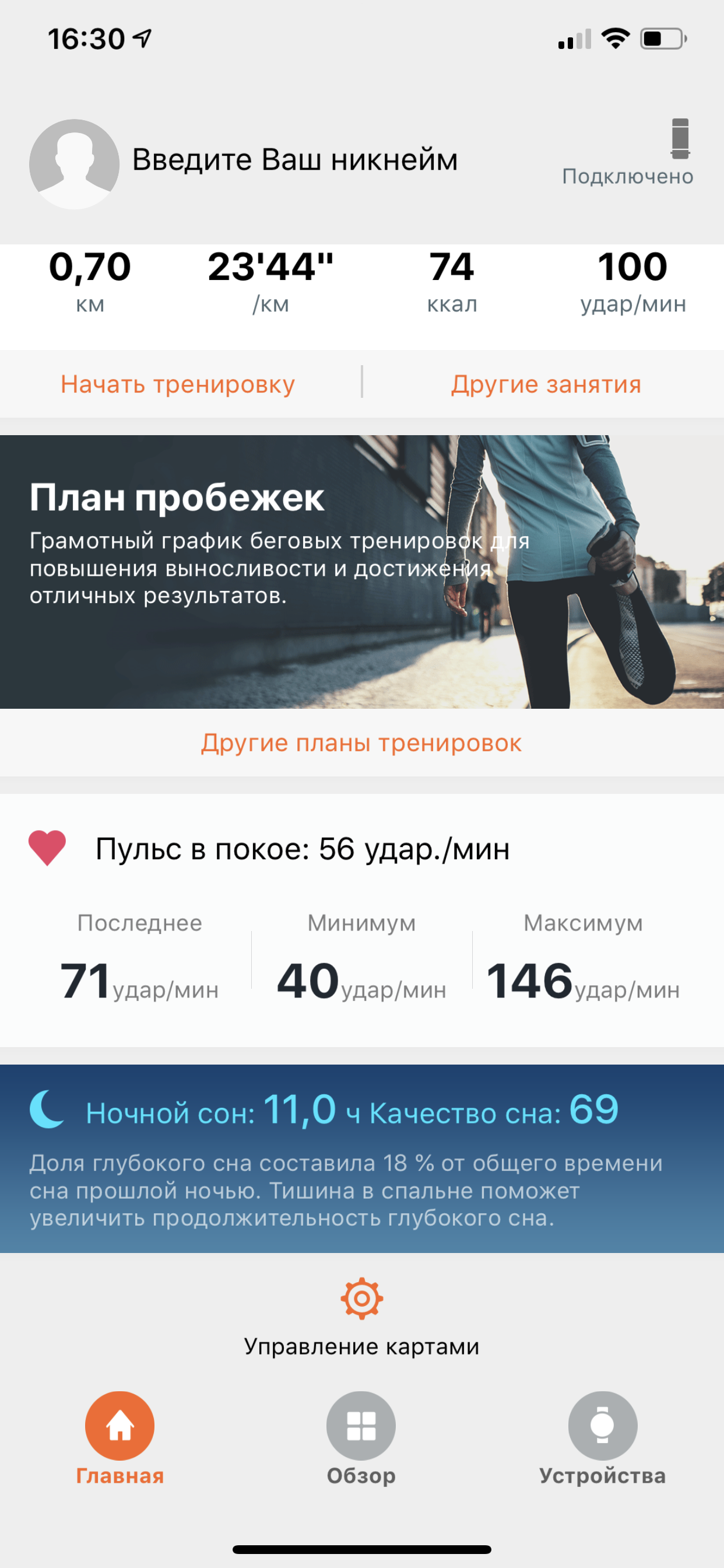Open the 'План пробежек' running plan banner

(x=361, y=571)
